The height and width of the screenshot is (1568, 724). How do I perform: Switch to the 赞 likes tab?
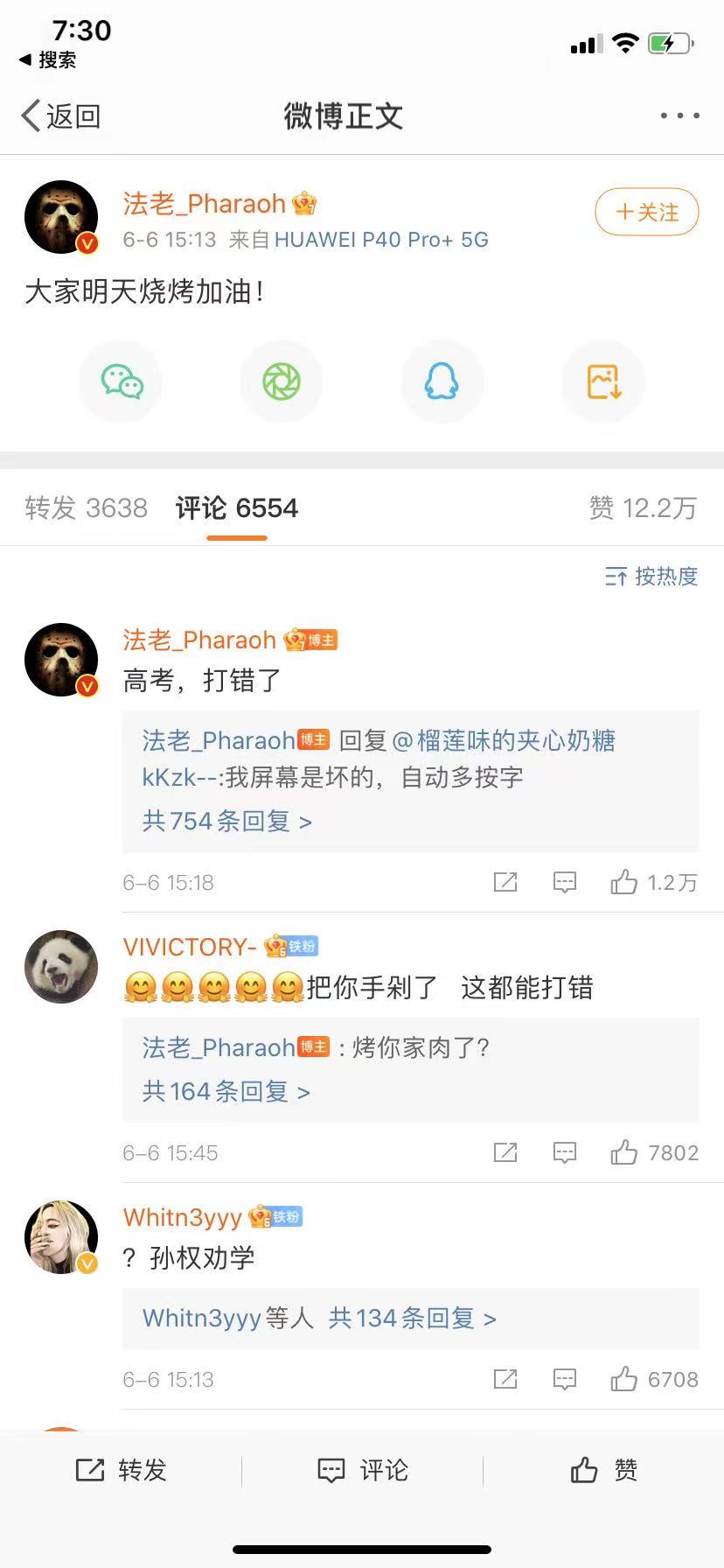tap(643, 507)
